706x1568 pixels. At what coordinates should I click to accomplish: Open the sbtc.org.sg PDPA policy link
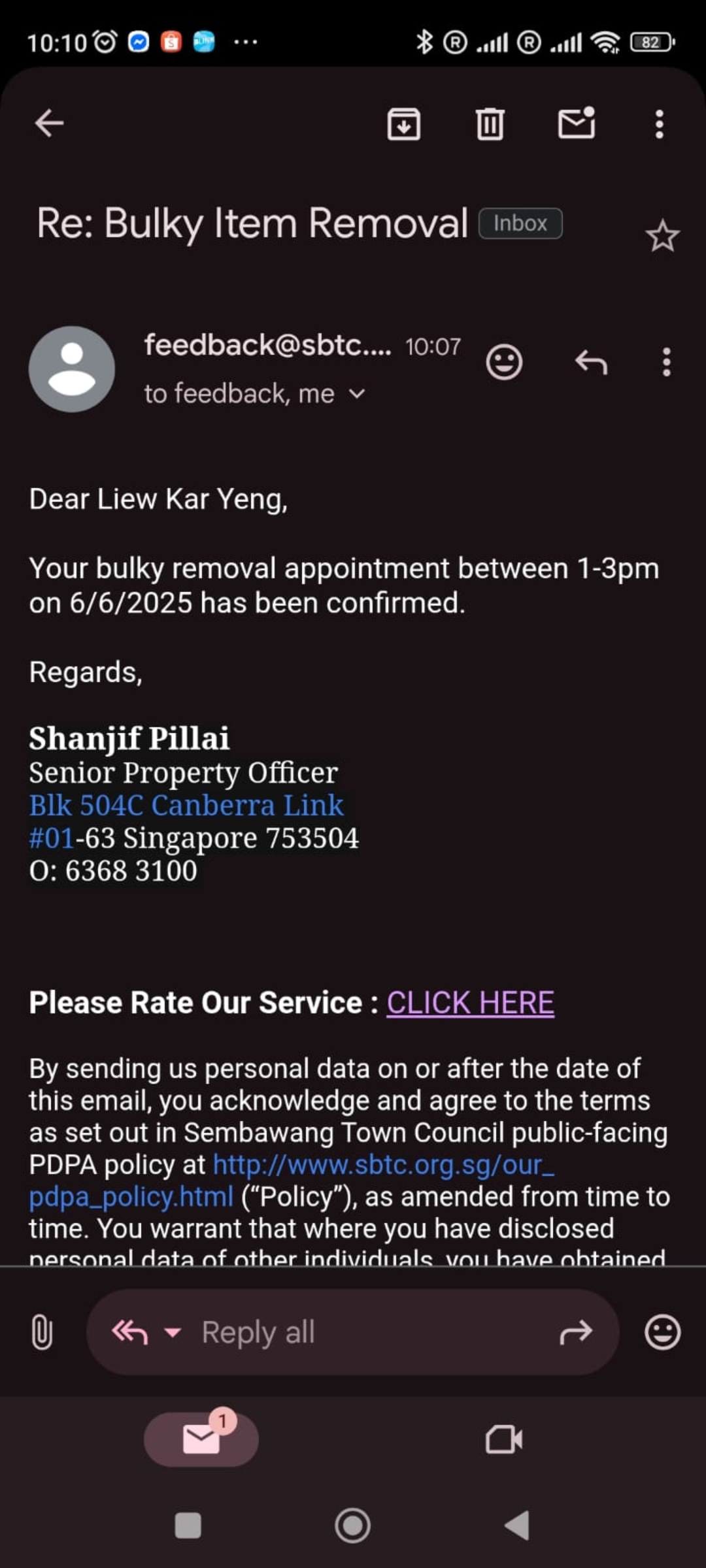click(292, 1181)
